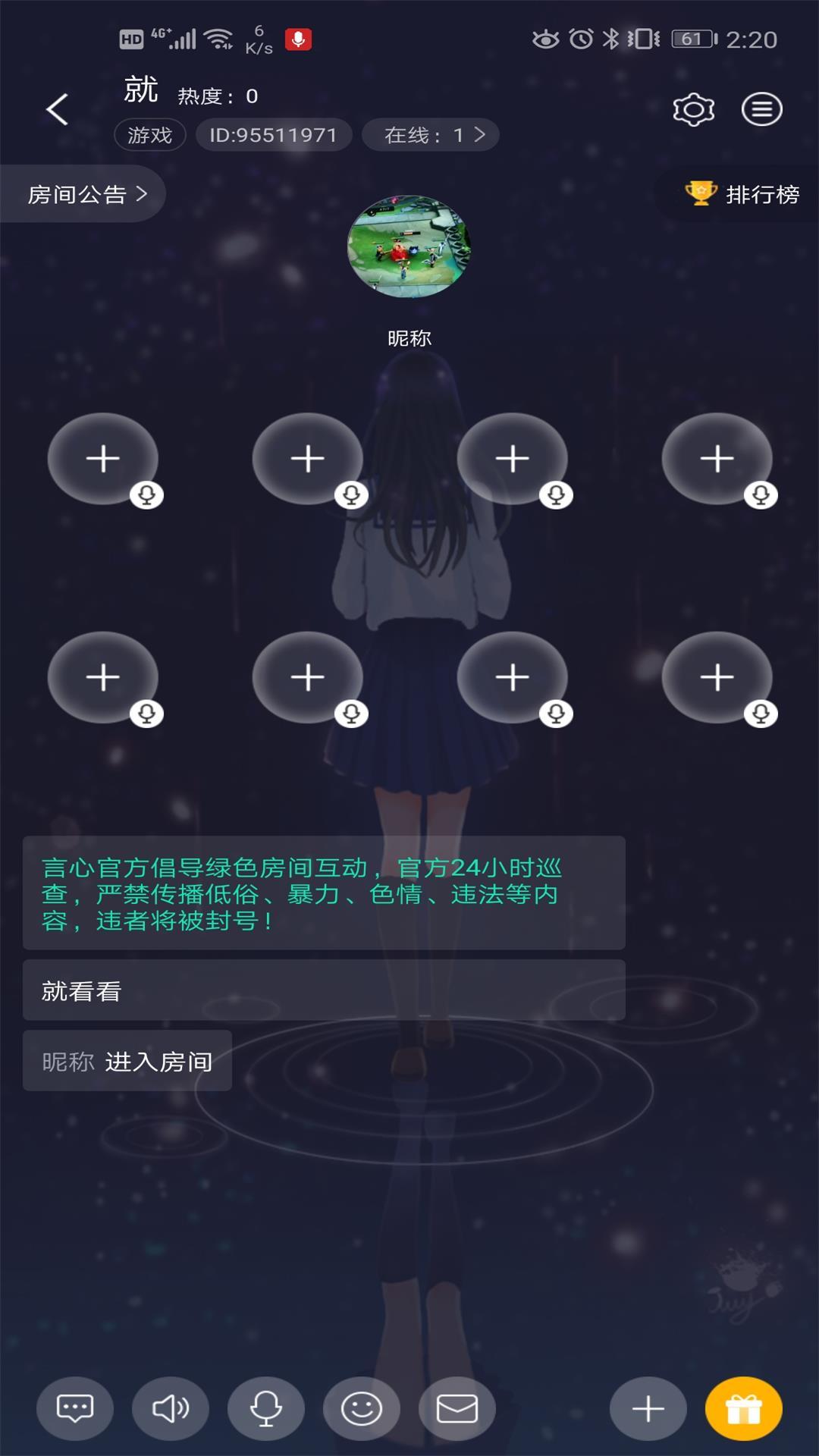Go back using the top-left arrow
This screenshot has width=819, height=1456.
click(x=58, y=109)
